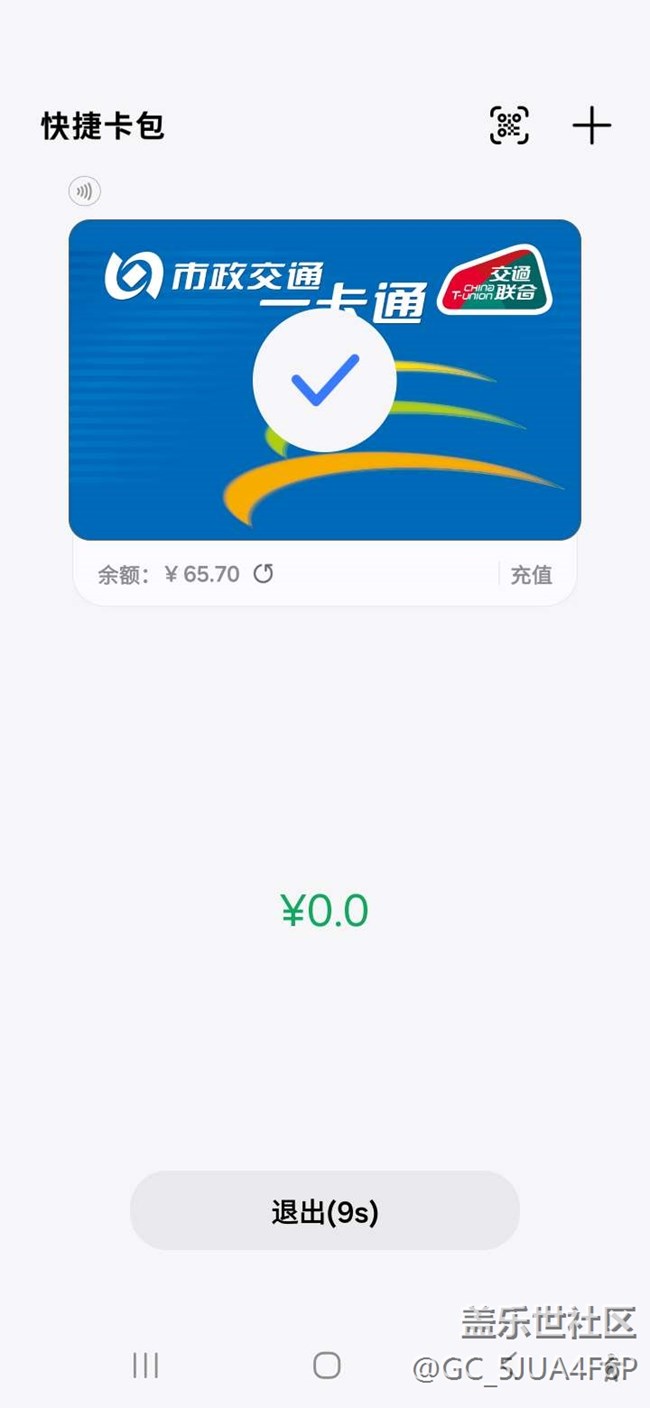Open the 市政交通一卡通 transit card
The width and height of the screenshot is (650, 1408).
click(x=324, y=380)
